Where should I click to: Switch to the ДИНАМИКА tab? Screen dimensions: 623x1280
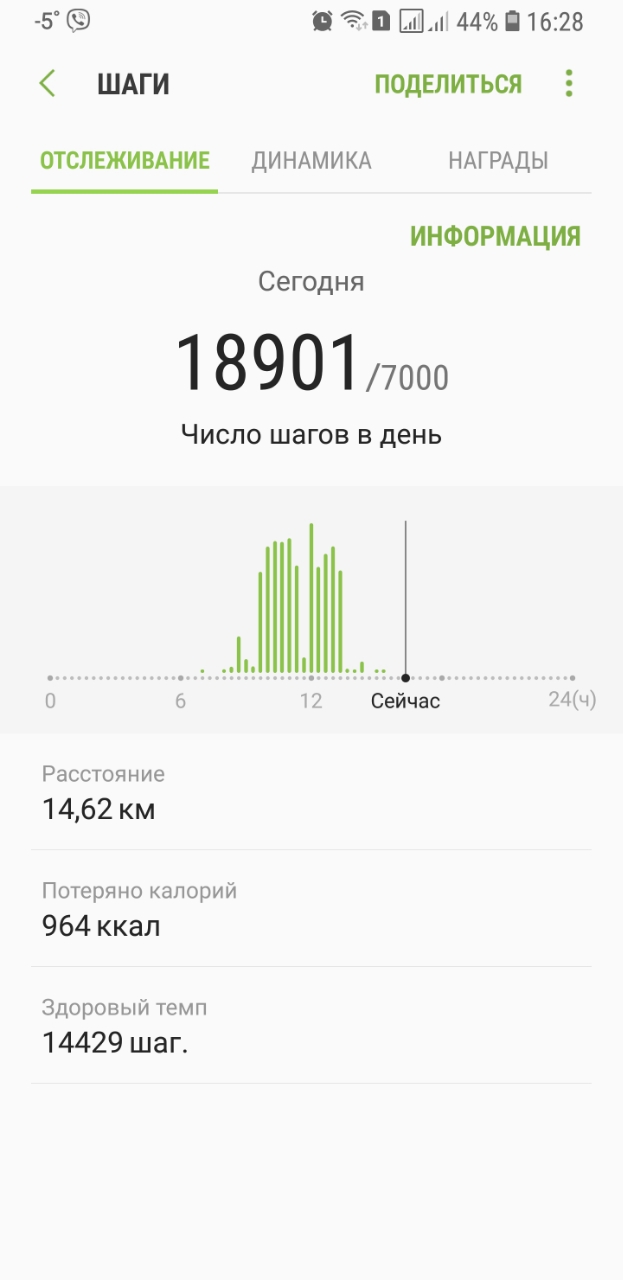pyautogui.click(x=311, y=161)
